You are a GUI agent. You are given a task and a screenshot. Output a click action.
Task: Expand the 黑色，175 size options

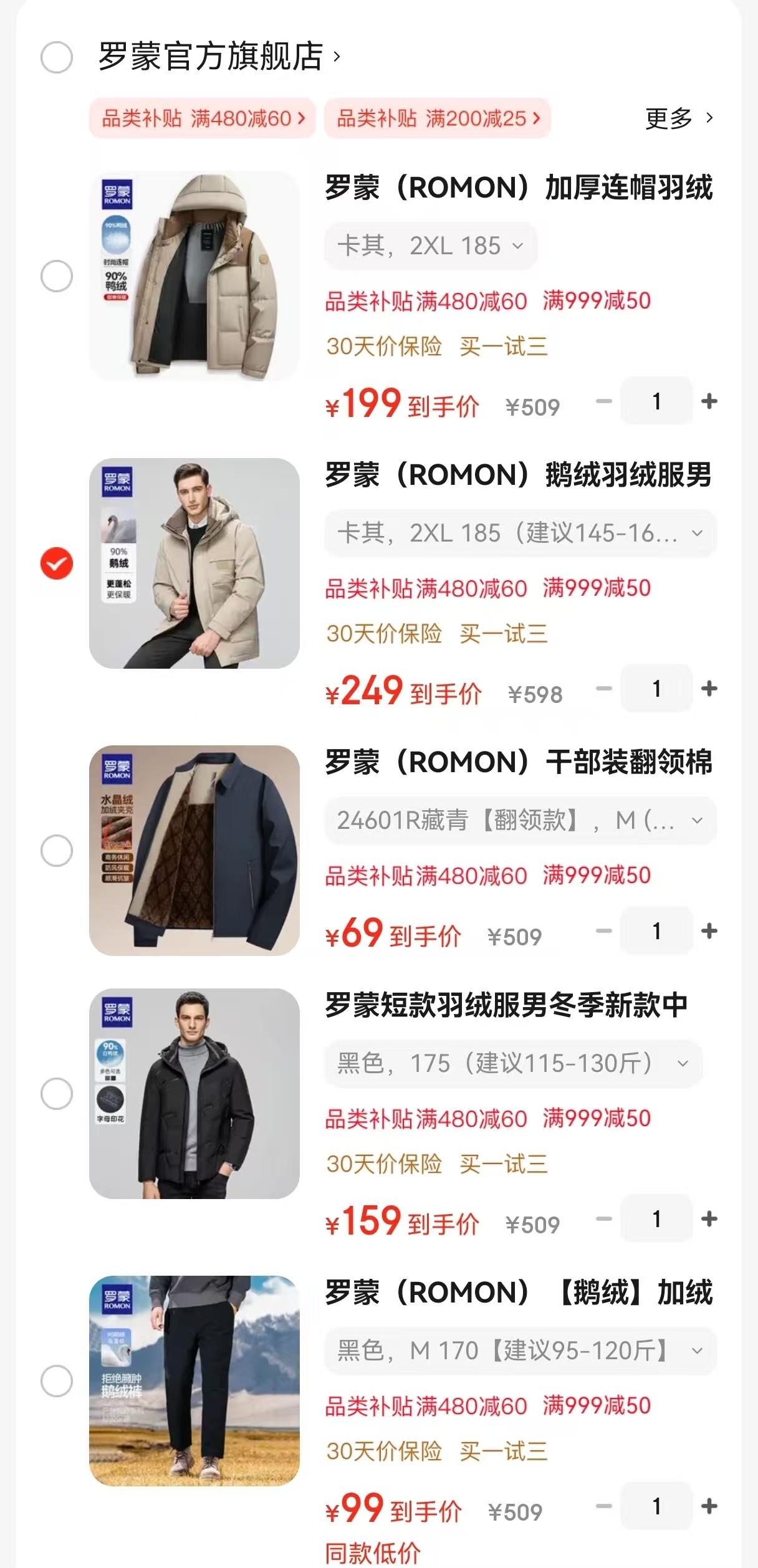[x=512, y=1064]
